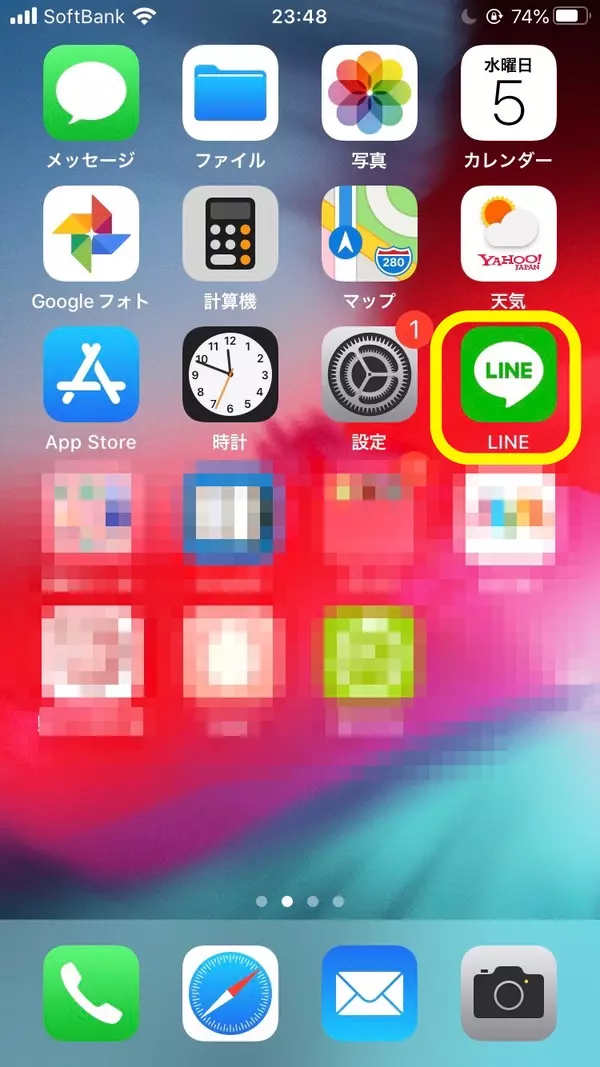Image resolution: width=600 pixels, height=1067 pixels.
Task: Launch the 写真 app
Action: [369, 93]
